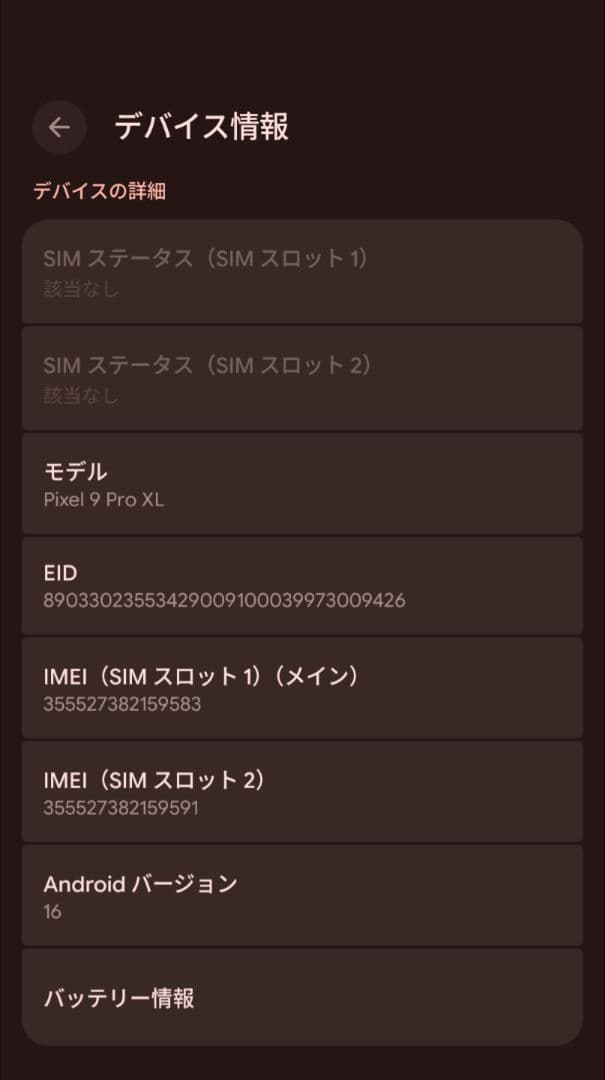Open the モデル Pixel 9 Pro XL row

click(302, 484)
